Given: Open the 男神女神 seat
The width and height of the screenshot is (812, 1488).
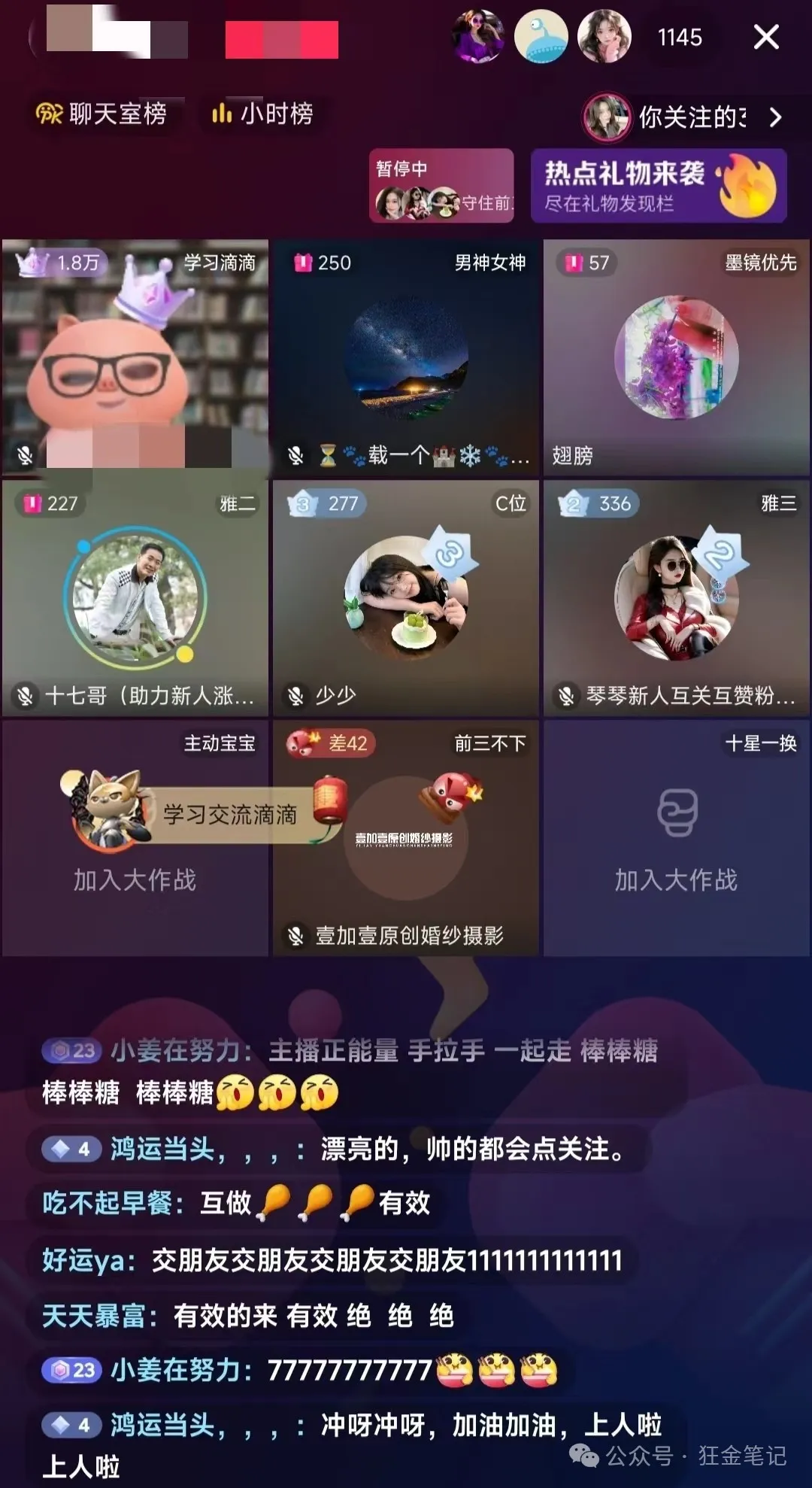Looking at the screenshot, I should click(x=406, y=357).
